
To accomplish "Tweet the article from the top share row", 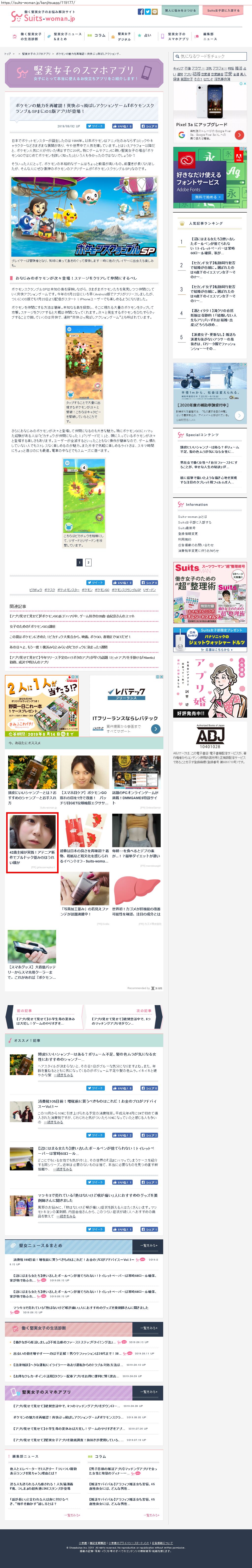I will tap(95, 126).
